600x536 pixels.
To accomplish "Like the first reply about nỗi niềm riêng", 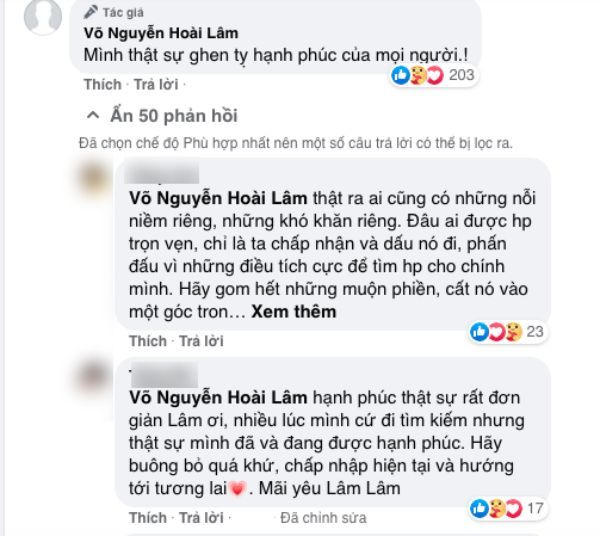I will click(147, 341).
